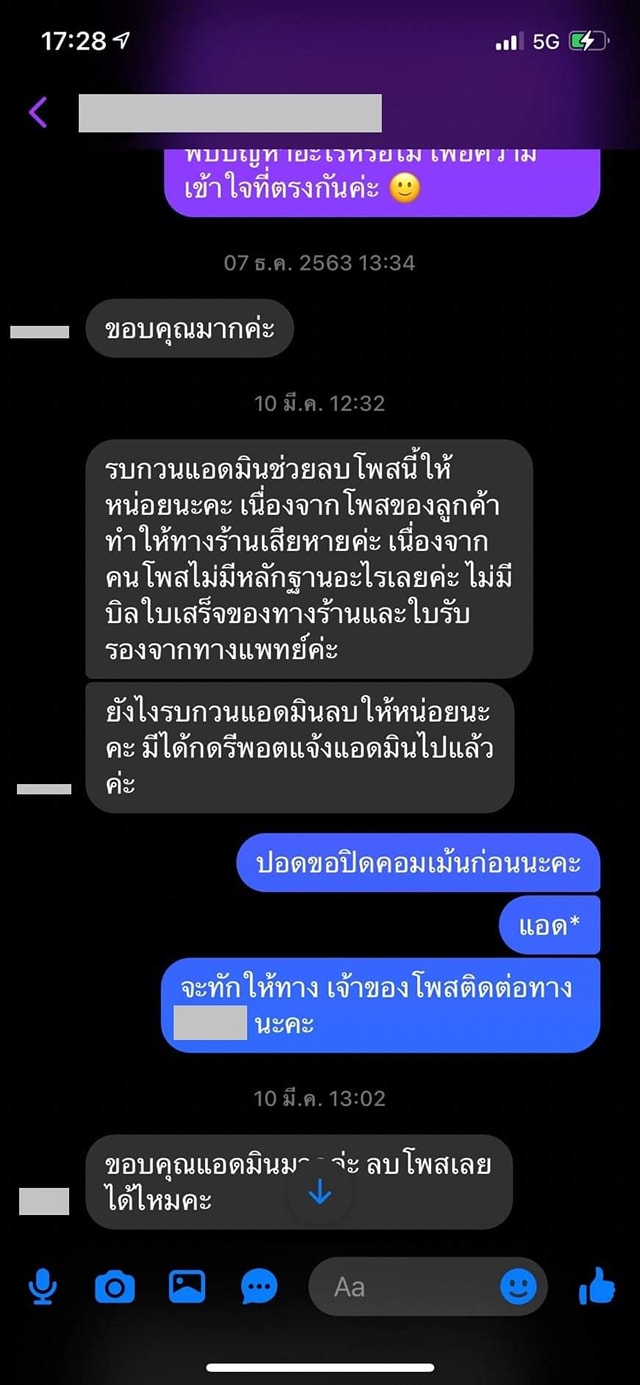Send a thumbs-up like
Image resolution: width=640 pixels, height=1385 pixels.
pos(597,1285)
